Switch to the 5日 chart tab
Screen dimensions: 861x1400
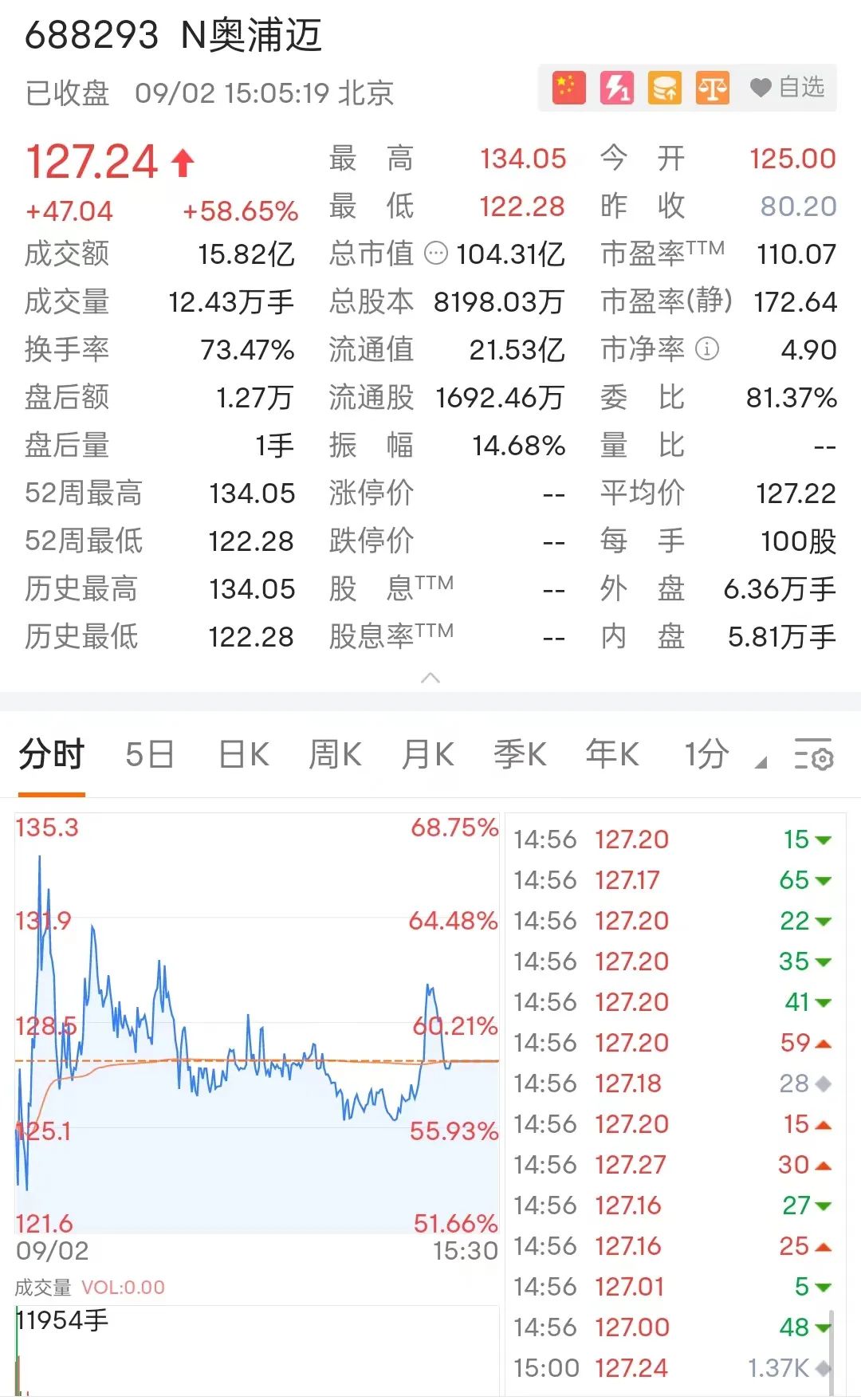pos(150,754)
